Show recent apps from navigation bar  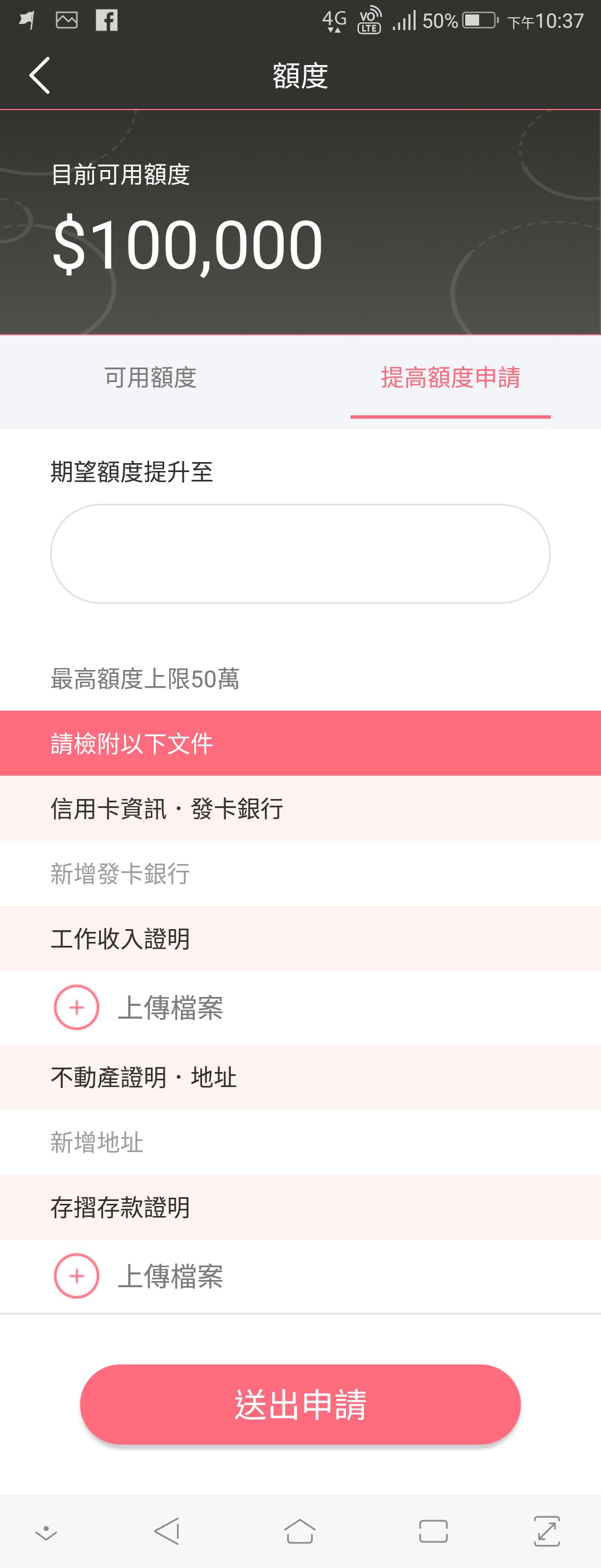(x=433, y=1531)
